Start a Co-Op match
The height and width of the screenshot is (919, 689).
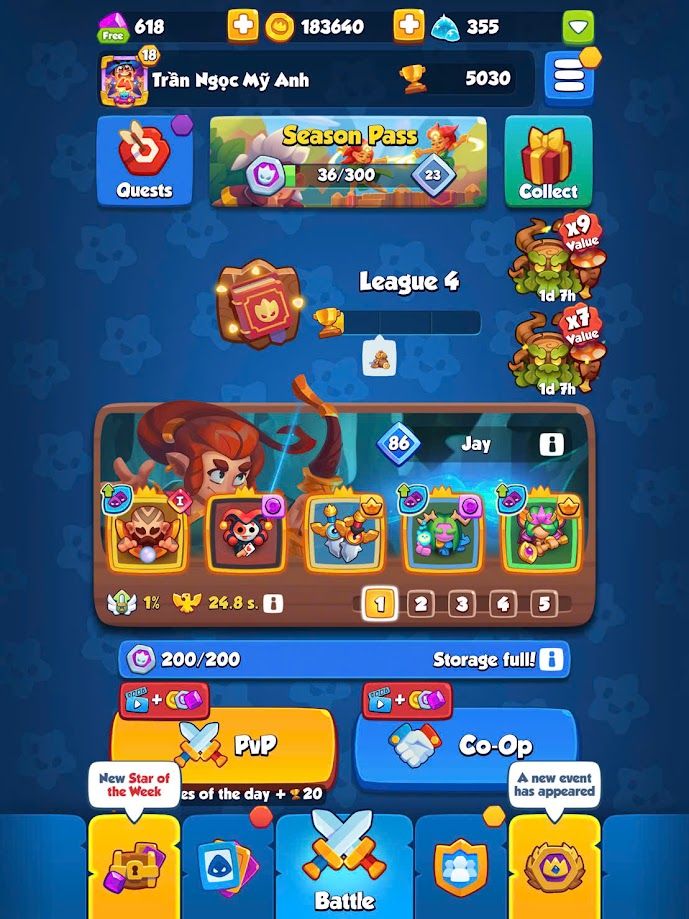(x=466, y=746)
